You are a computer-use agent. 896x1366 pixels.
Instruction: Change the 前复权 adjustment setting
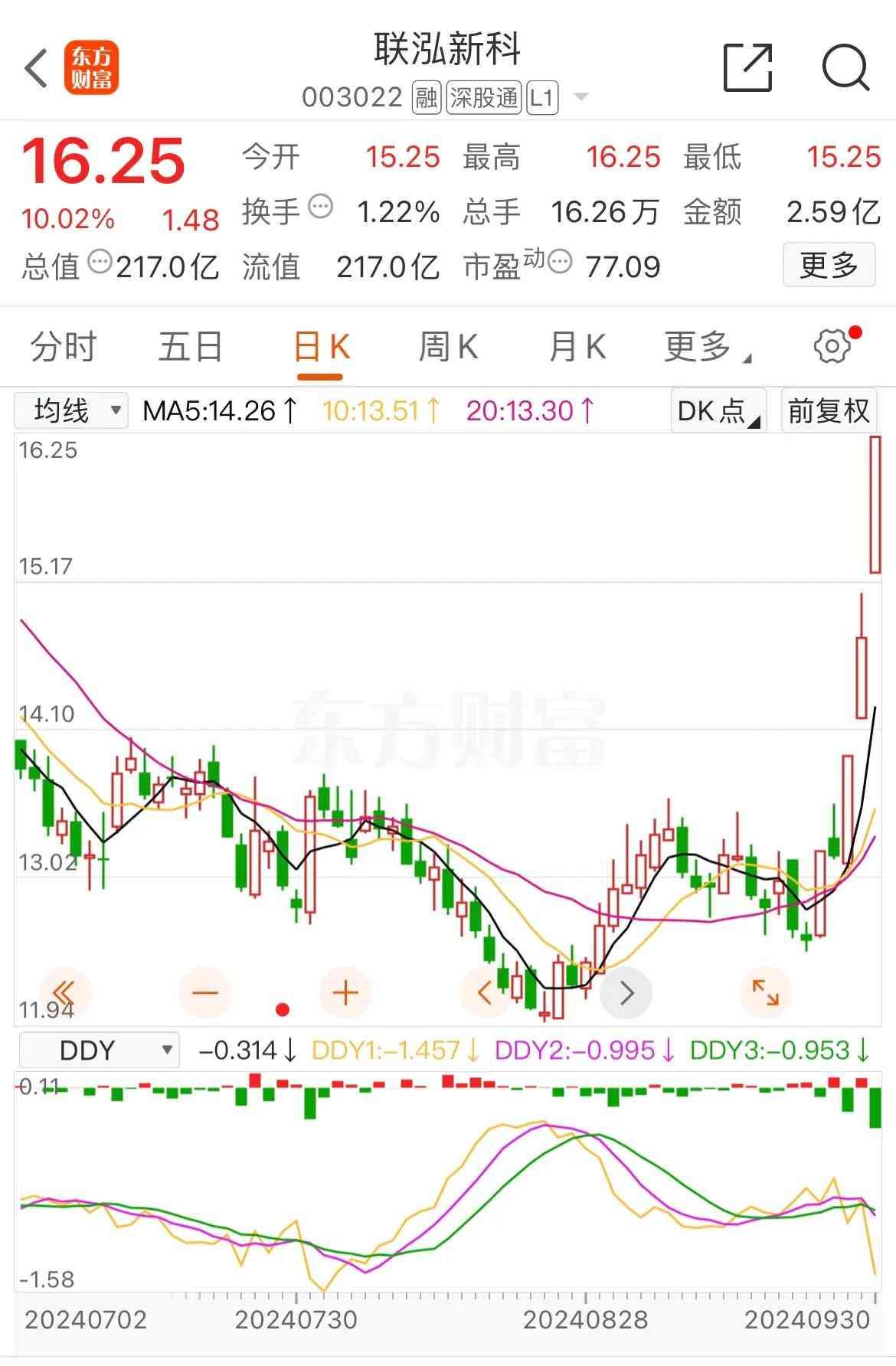coord(829,411)
